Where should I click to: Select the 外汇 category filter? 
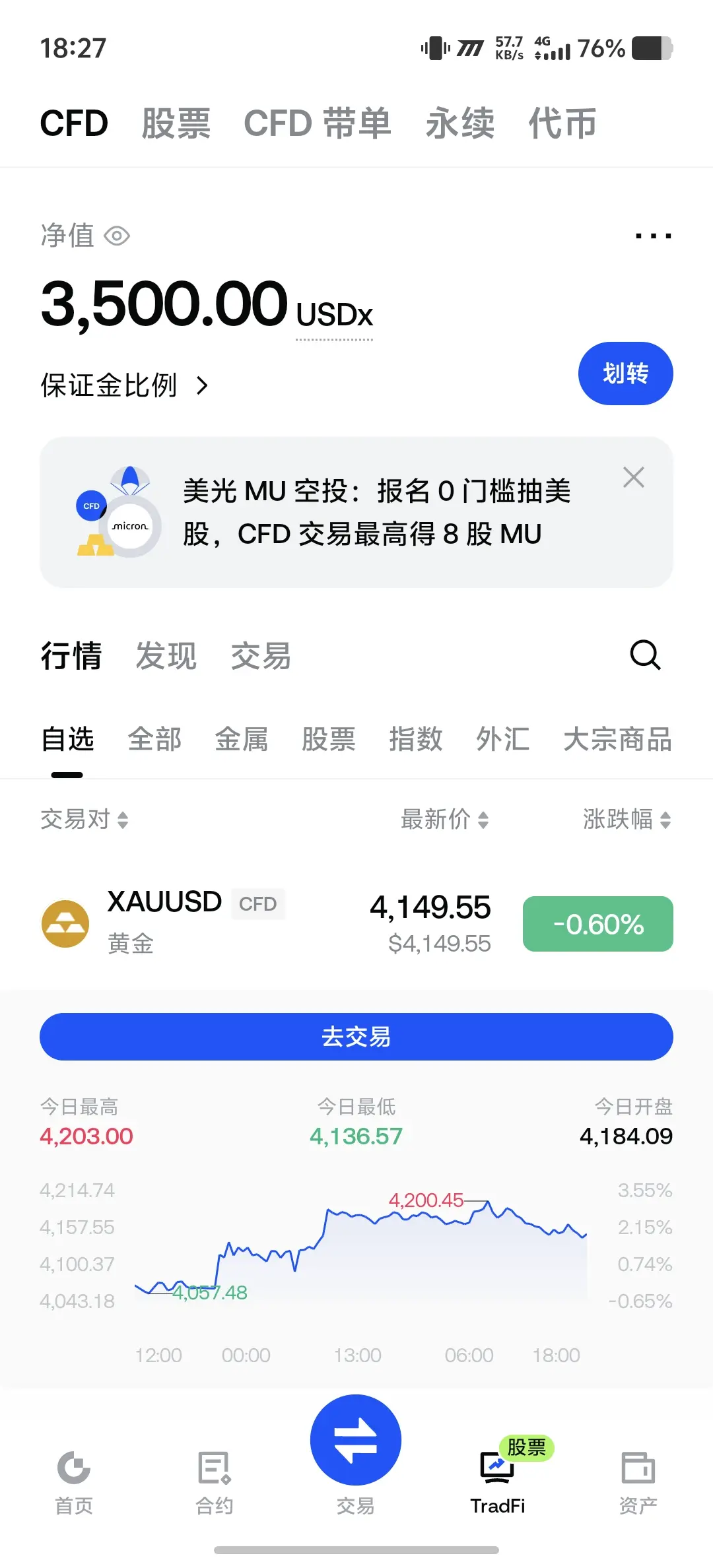point(503,739)
